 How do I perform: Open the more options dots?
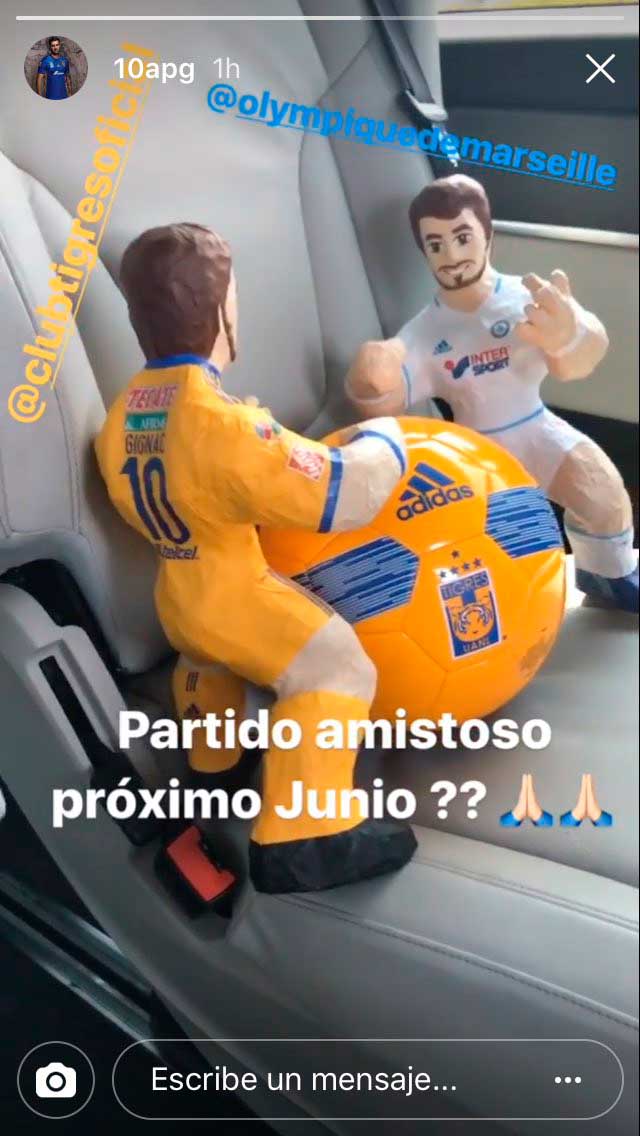(568, 1080)
